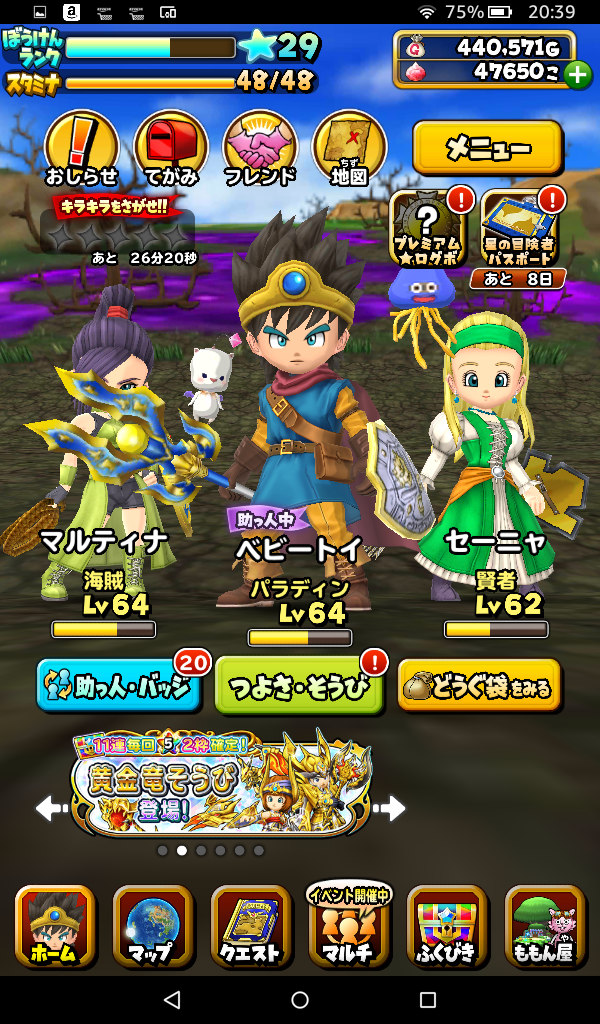Switch to the マルチ multiplayer tab

(348, 927)
